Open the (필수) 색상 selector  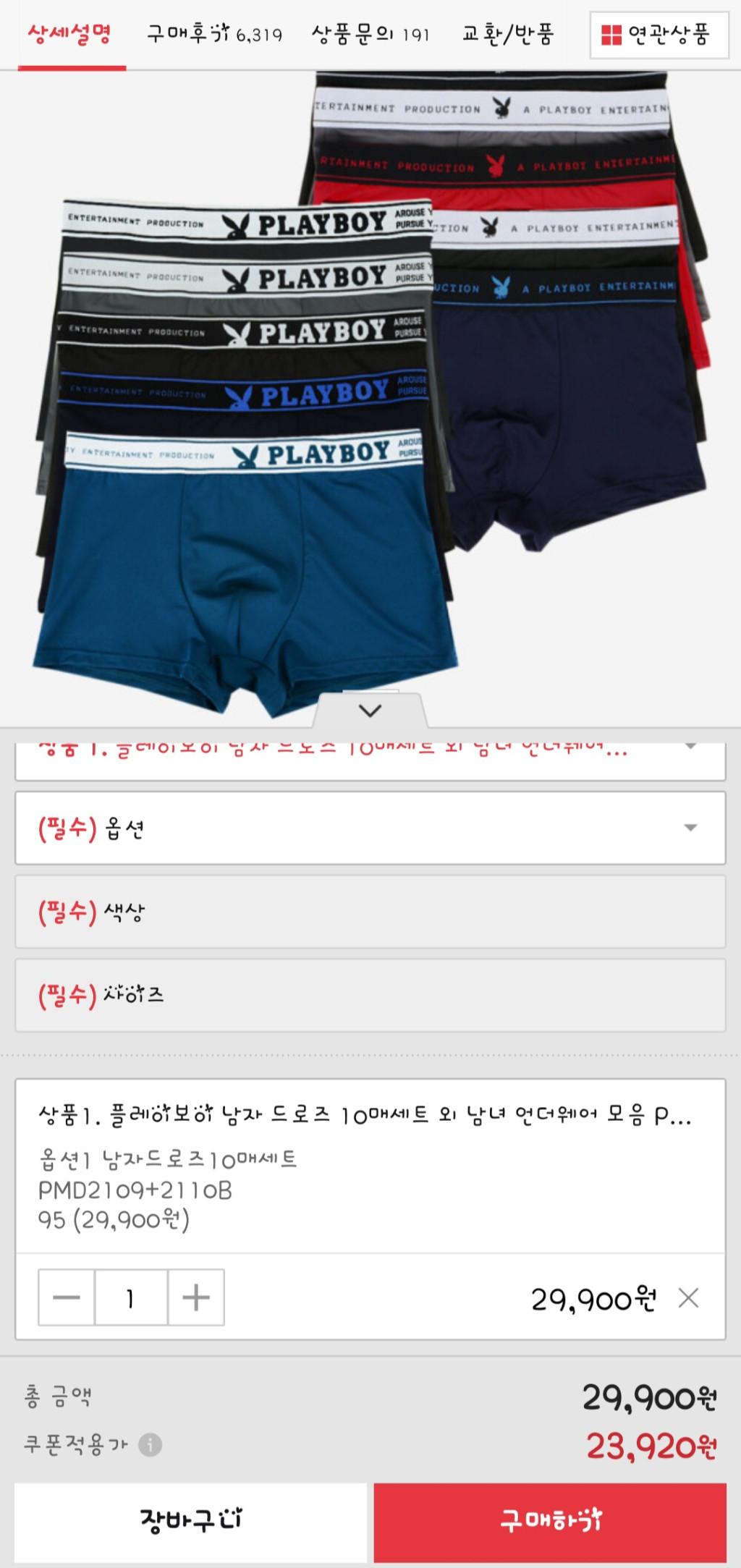pyautogui.click(x=370, y=911)
